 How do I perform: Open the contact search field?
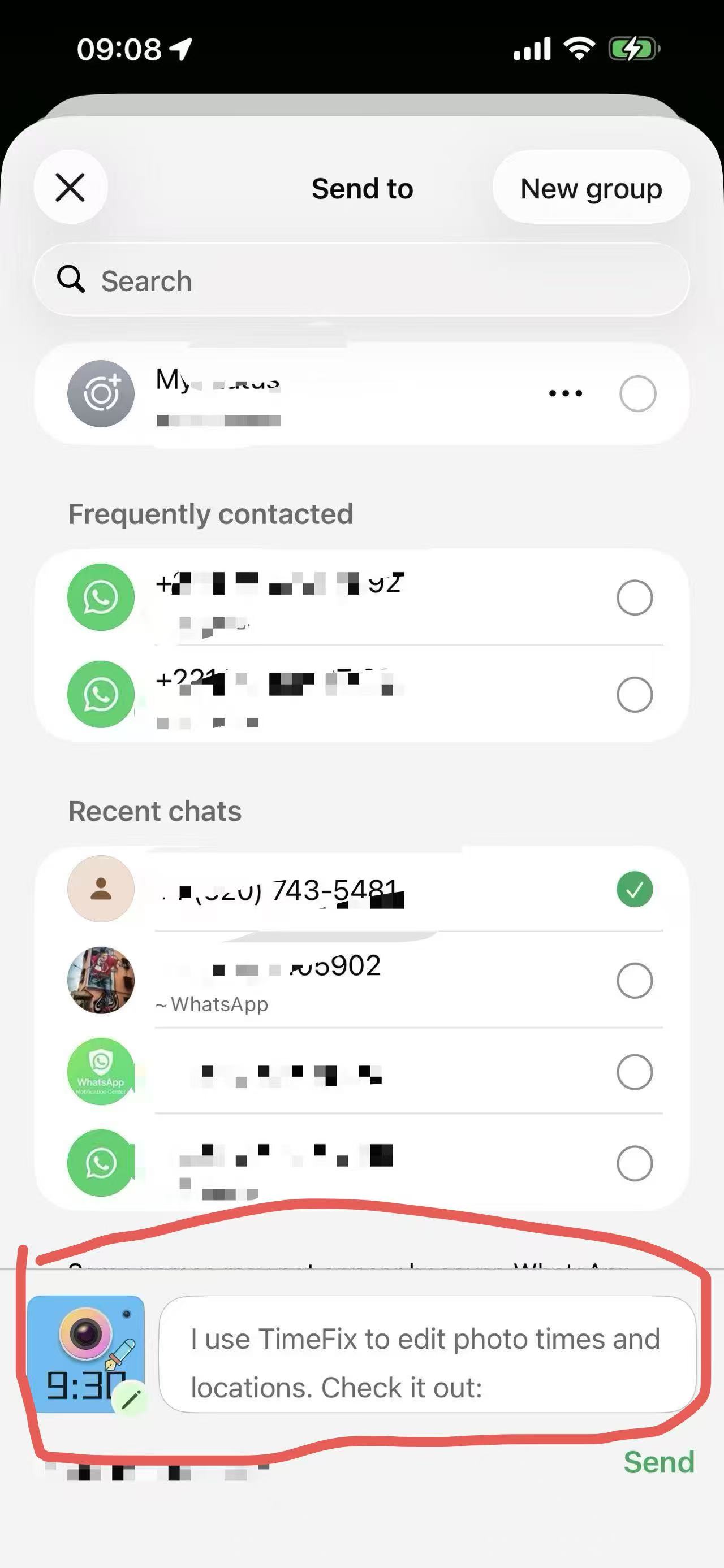(361, 280)
